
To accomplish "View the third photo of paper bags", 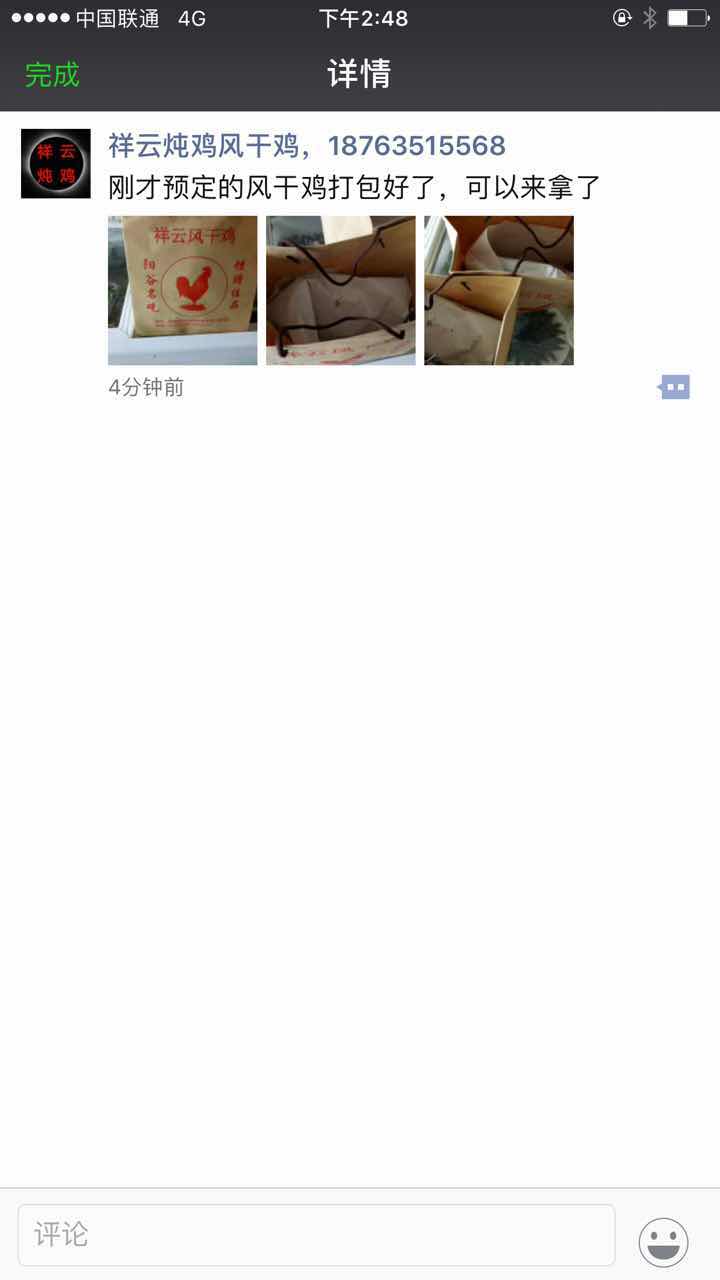I will click(x=498, y=290).
